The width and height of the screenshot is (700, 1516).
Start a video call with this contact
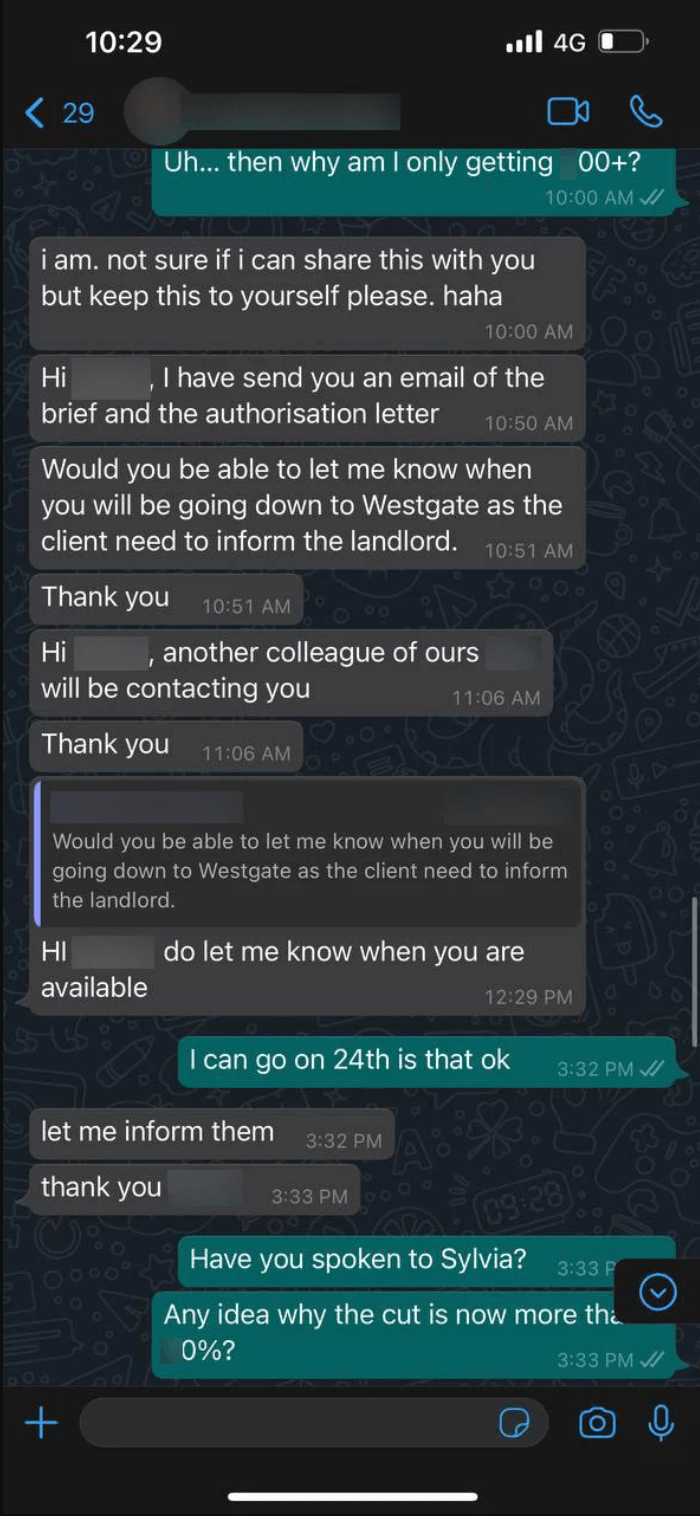point(568,112)
